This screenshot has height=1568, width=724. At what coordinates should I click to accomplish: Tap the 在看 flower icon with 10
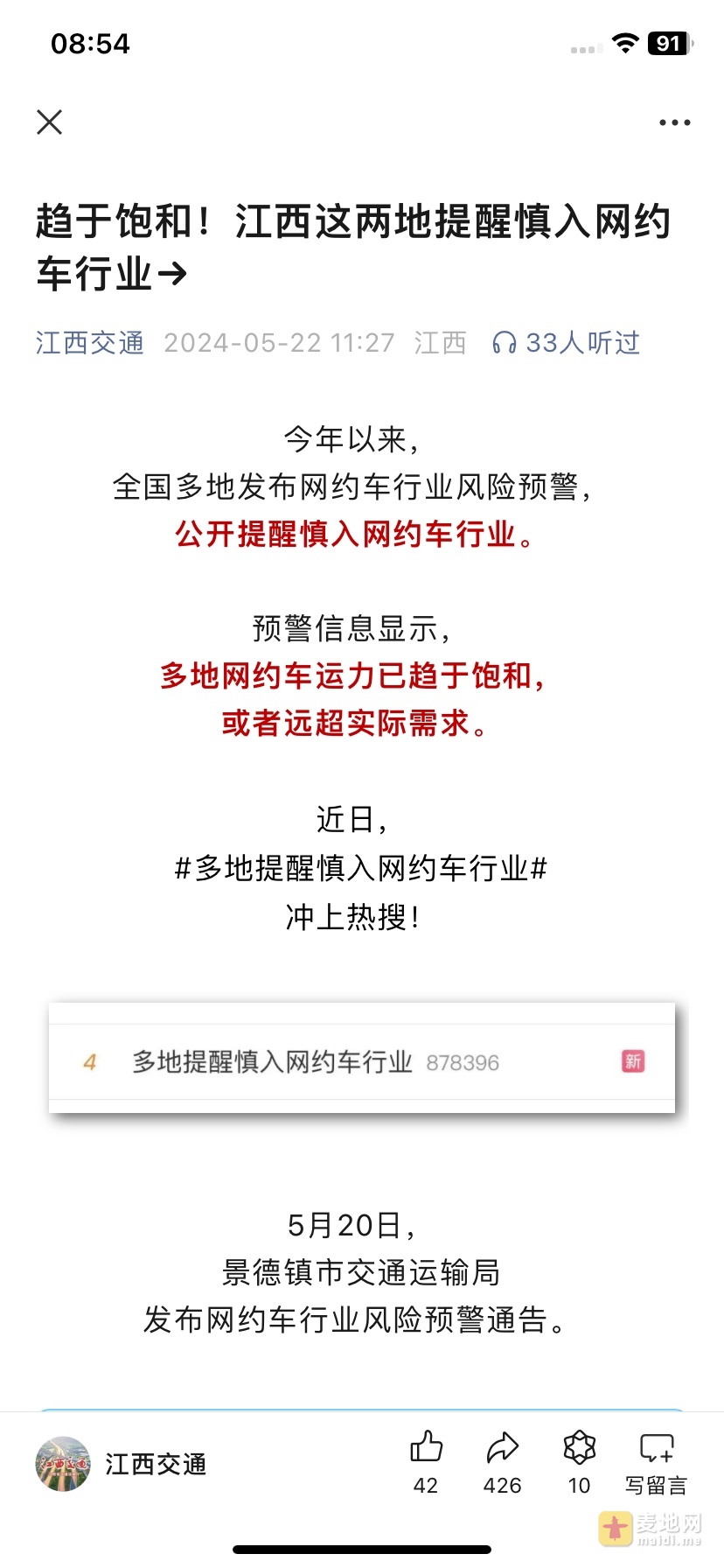(x=579, y=1463)
